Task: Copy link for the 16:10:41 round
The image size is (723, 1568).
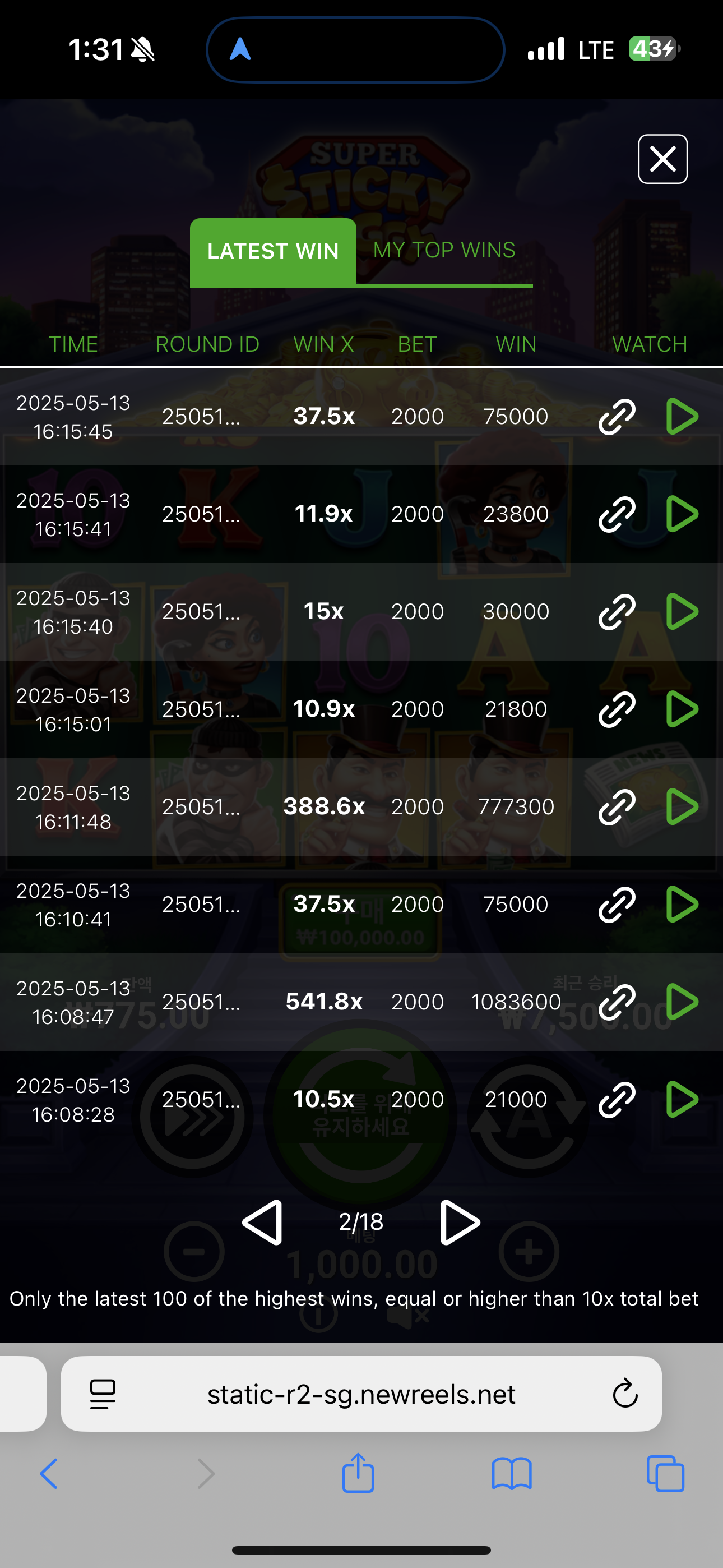Action: (617, 904)
